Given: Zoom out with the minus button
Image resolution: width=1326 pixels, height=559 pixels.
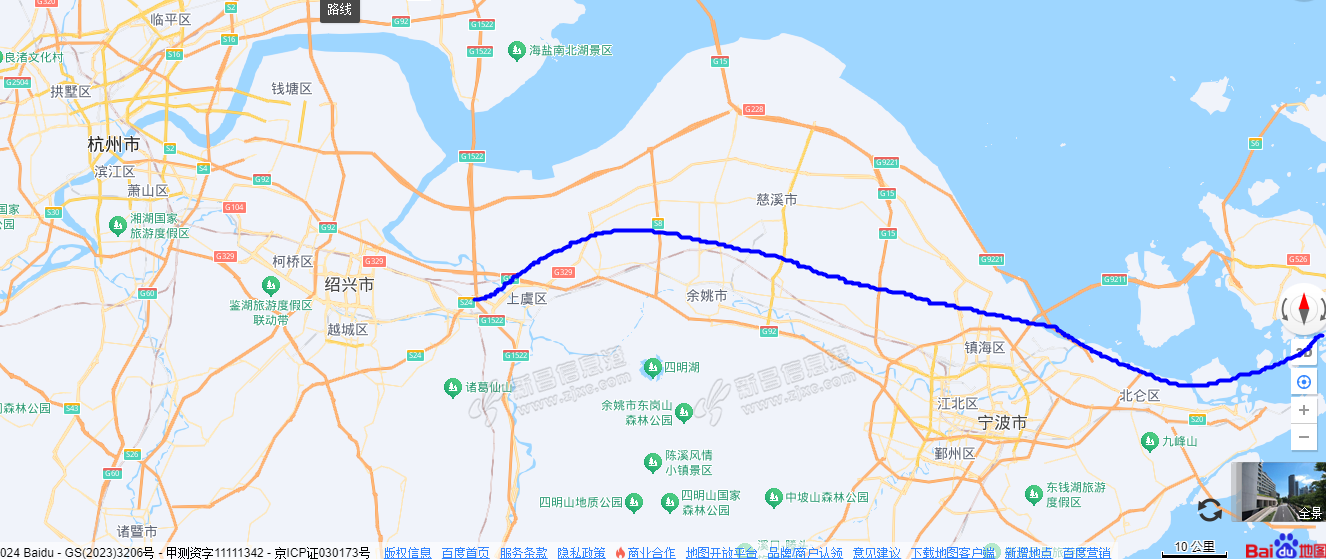Looking at the screenshot, I should coord(1304,437).
